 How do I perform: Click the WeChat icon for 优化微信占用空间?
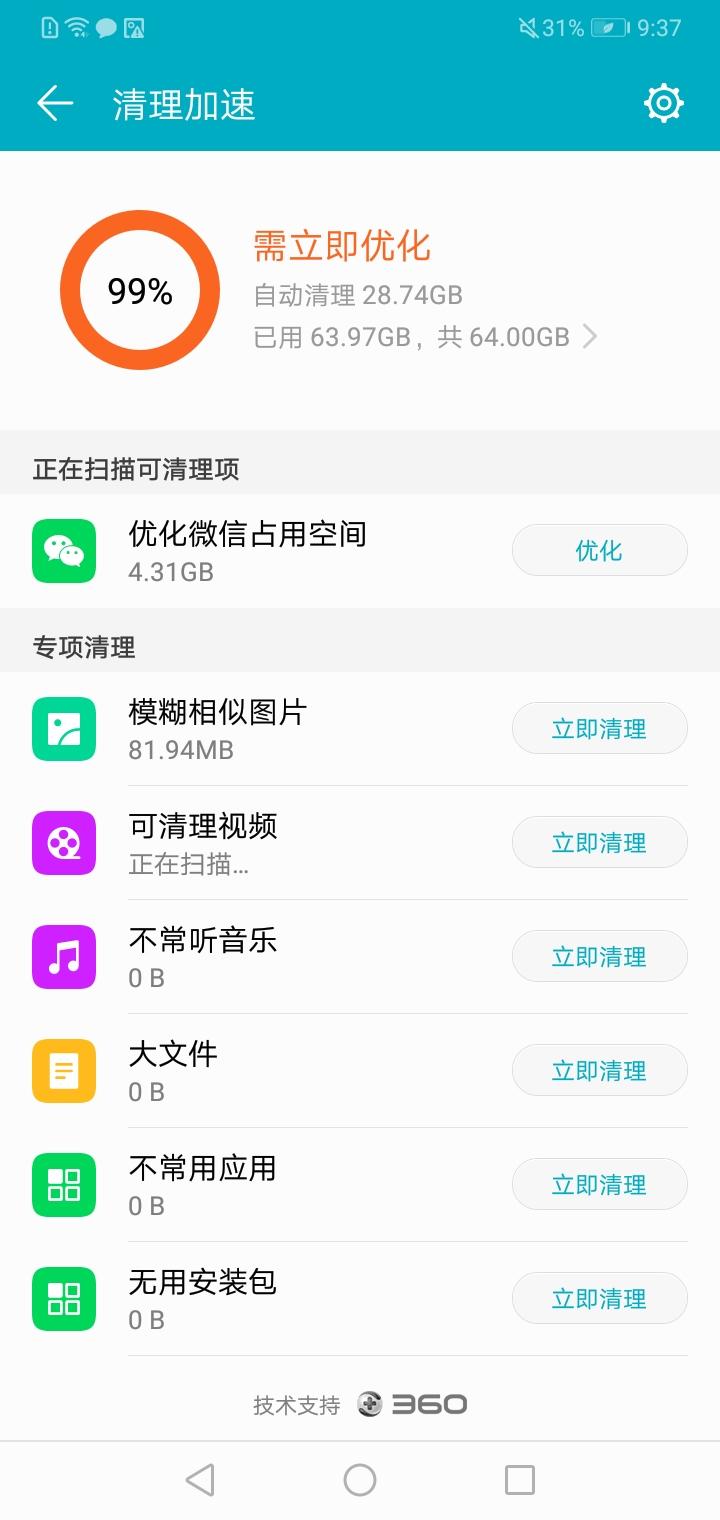tap(64, 550)
